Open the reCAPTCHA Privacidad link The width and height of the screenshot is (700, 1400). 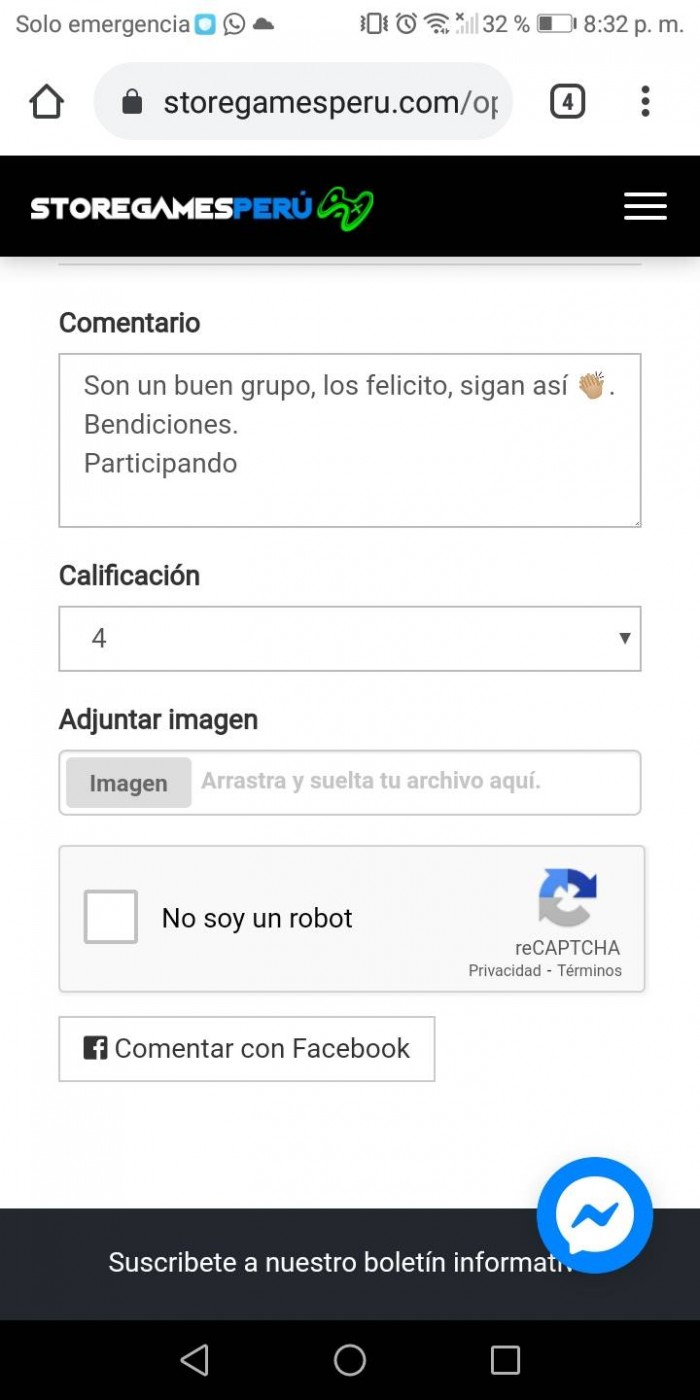pos(504,971)
